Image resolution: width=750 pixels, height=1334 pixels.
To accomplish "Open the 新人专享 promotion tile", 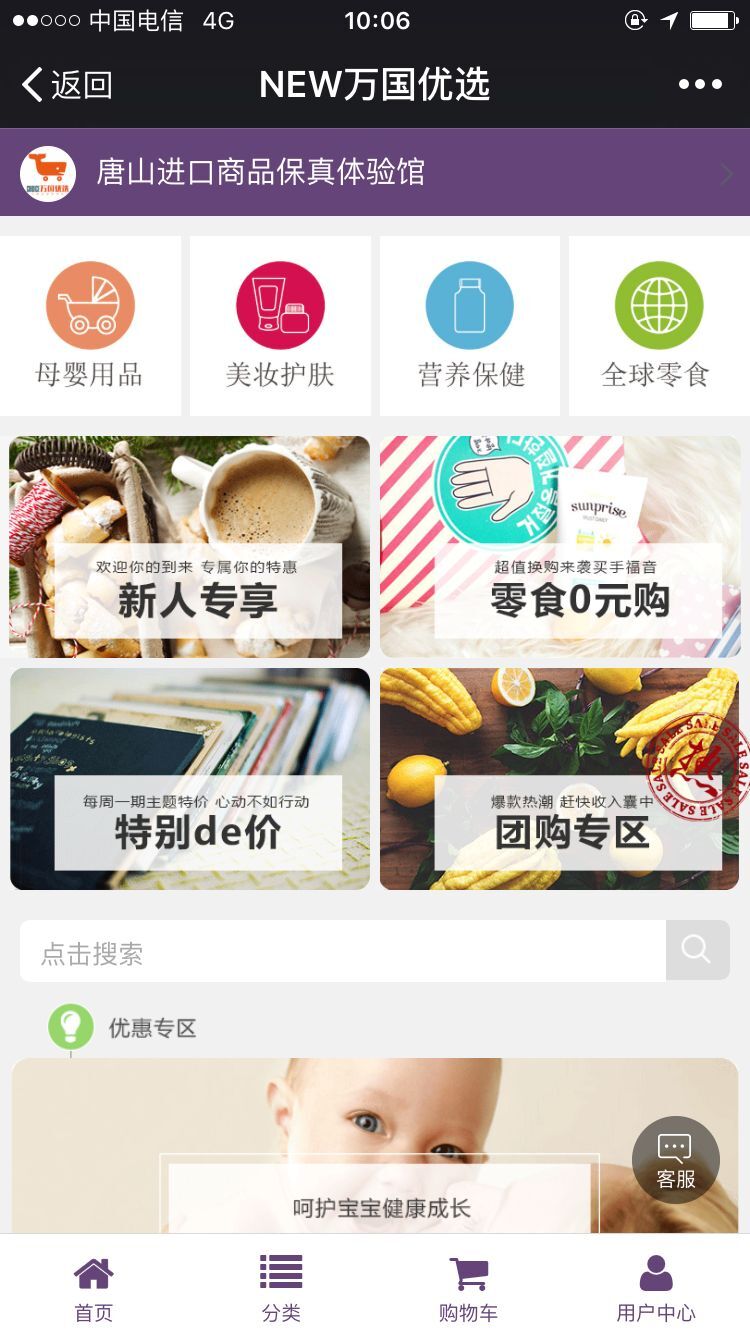I will click(x=190, y=547).
